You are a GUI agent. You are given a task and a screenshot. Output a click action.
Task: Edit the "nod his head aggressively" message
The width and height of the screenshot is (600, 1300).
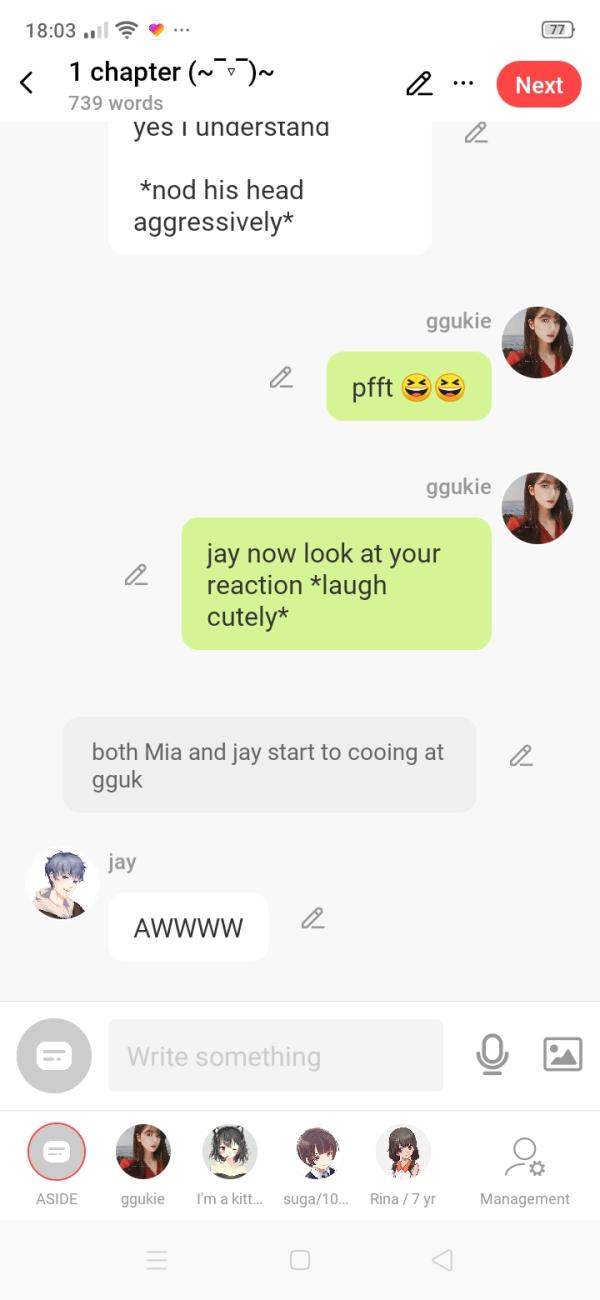point(476,132)
